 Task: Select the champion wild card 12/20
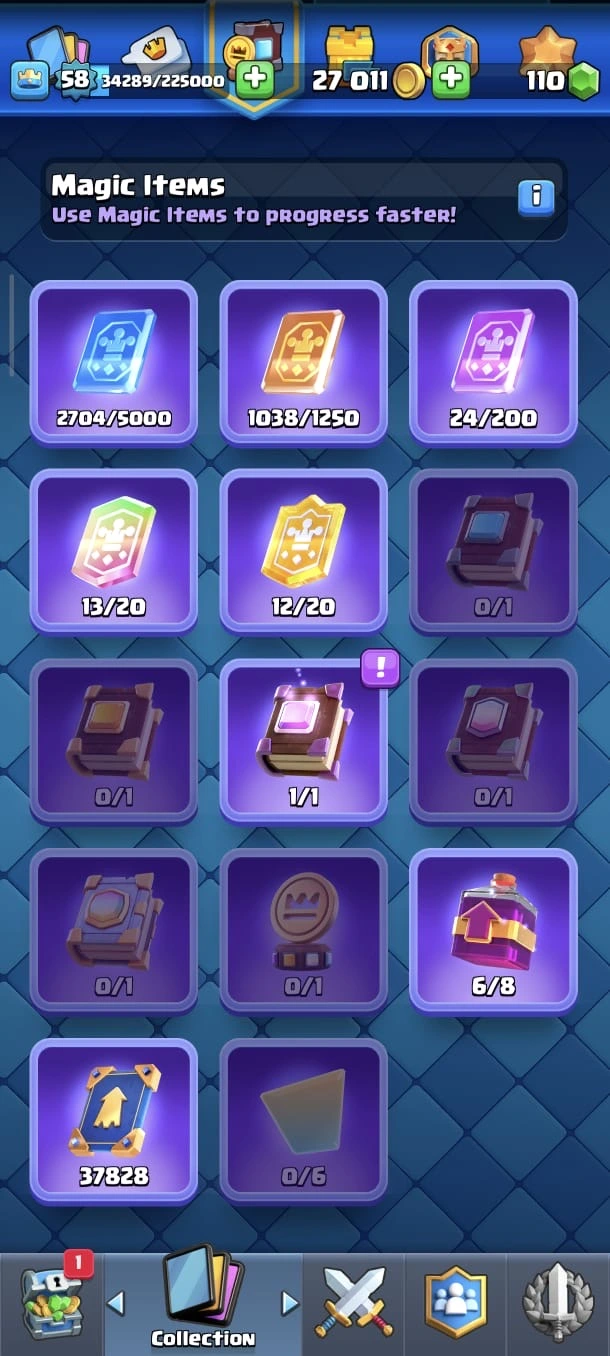click(303, 550)
